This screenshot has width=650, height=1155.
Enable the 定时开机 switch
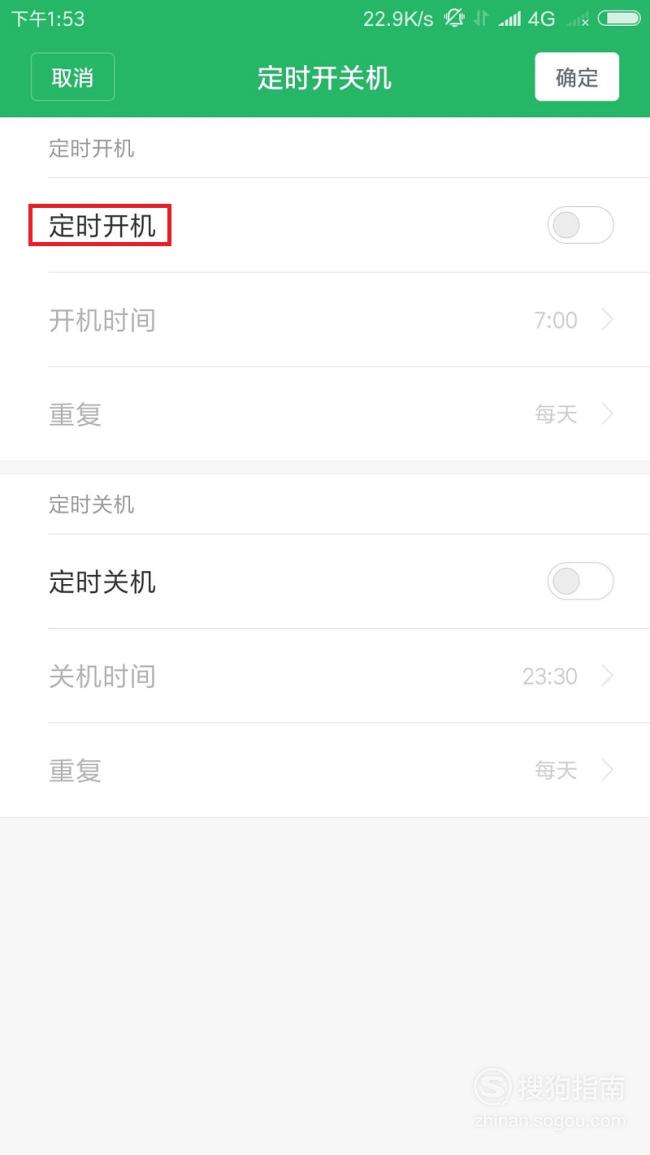coord(580,225)
